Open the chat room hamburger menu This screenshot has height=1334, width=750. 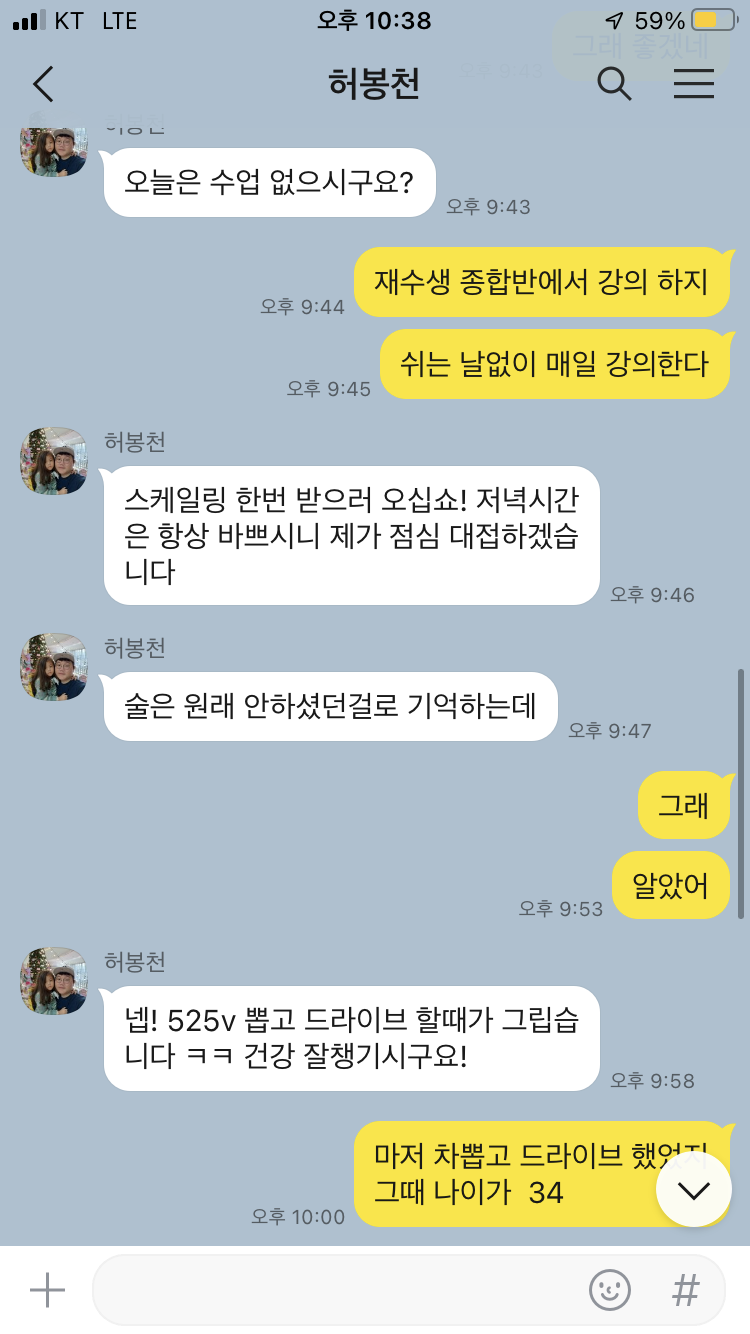[693, 84]
